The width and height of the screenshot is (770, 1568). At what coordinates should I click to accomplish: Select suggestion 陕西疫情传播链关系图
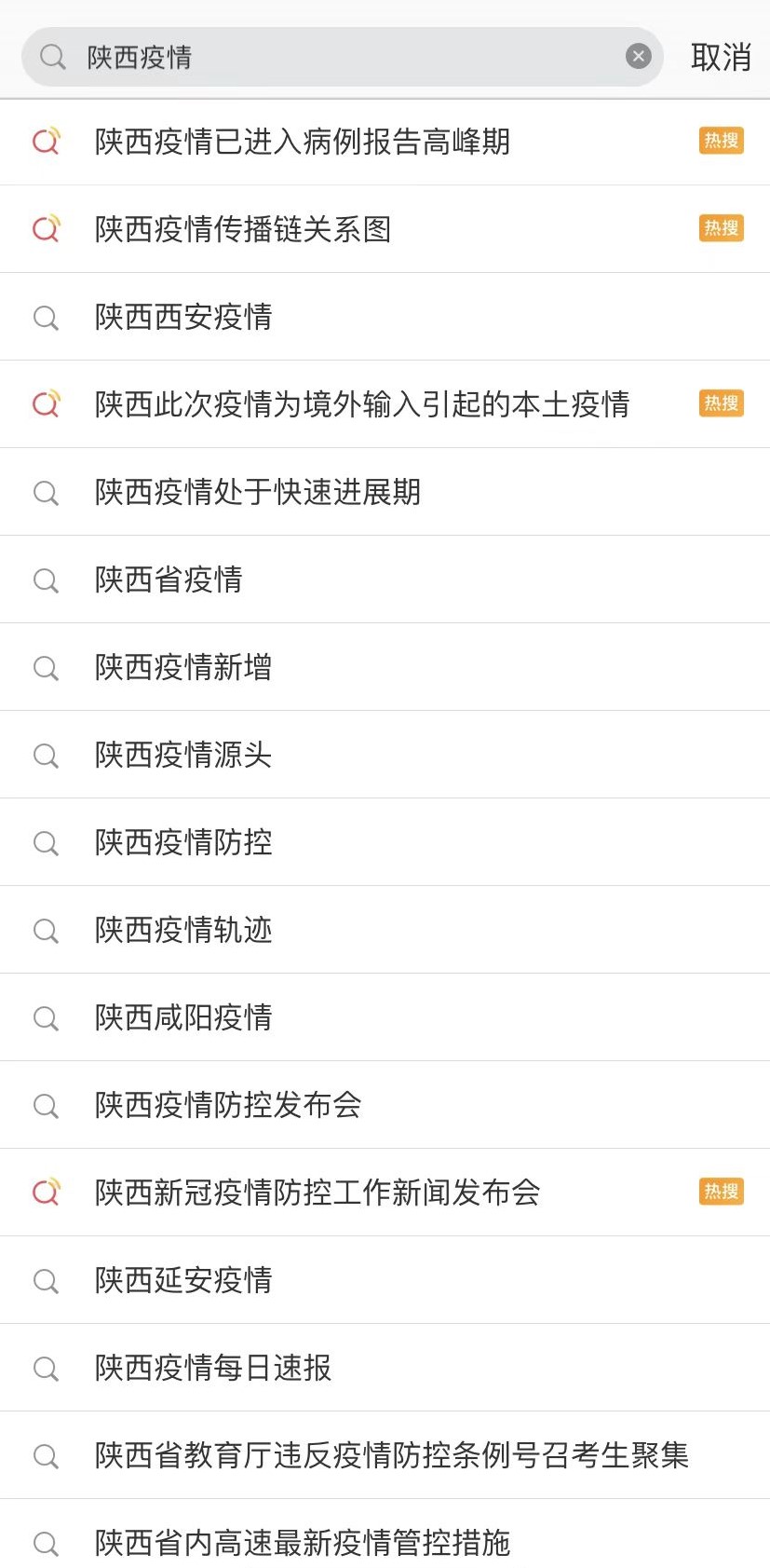point(243,229)
